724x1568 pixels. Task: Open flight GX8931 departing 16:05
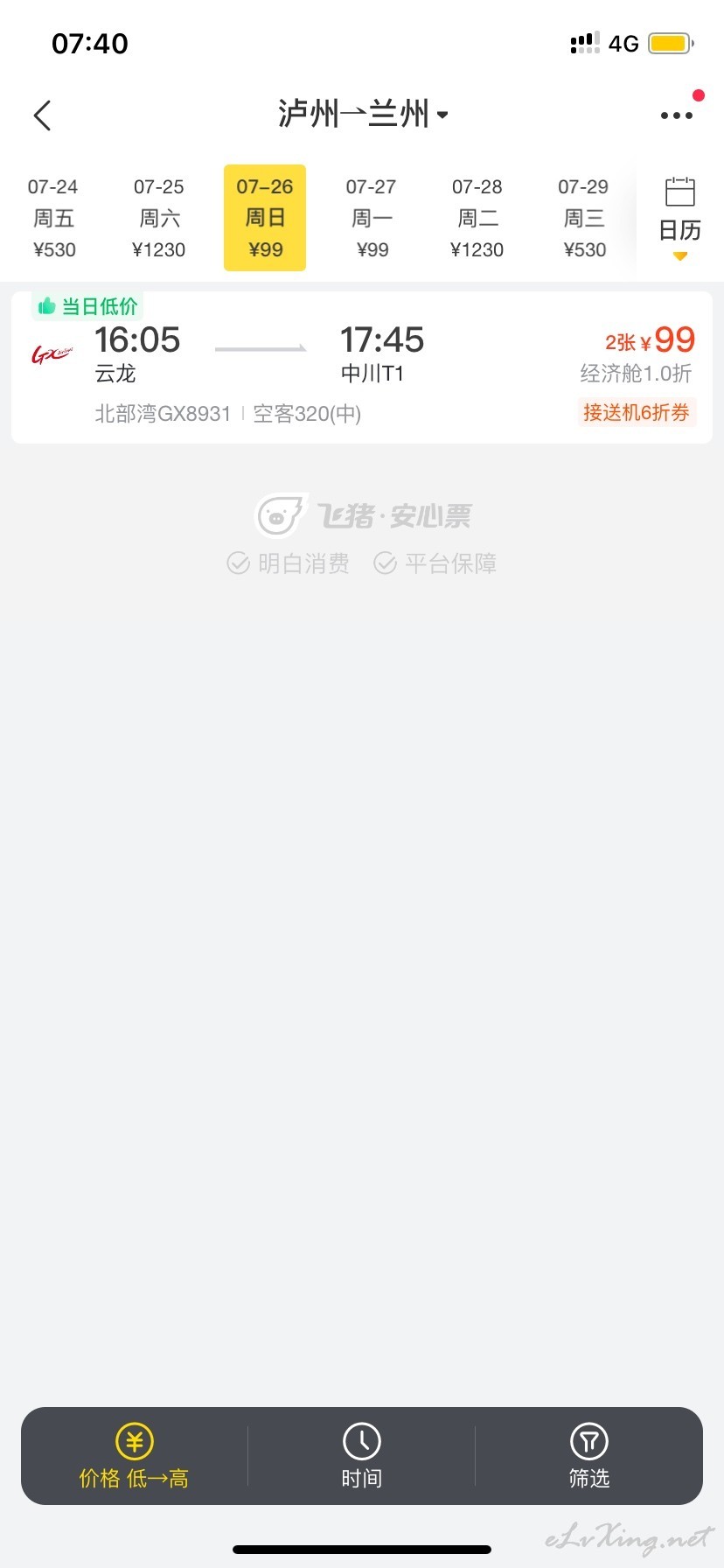[362, 367]
